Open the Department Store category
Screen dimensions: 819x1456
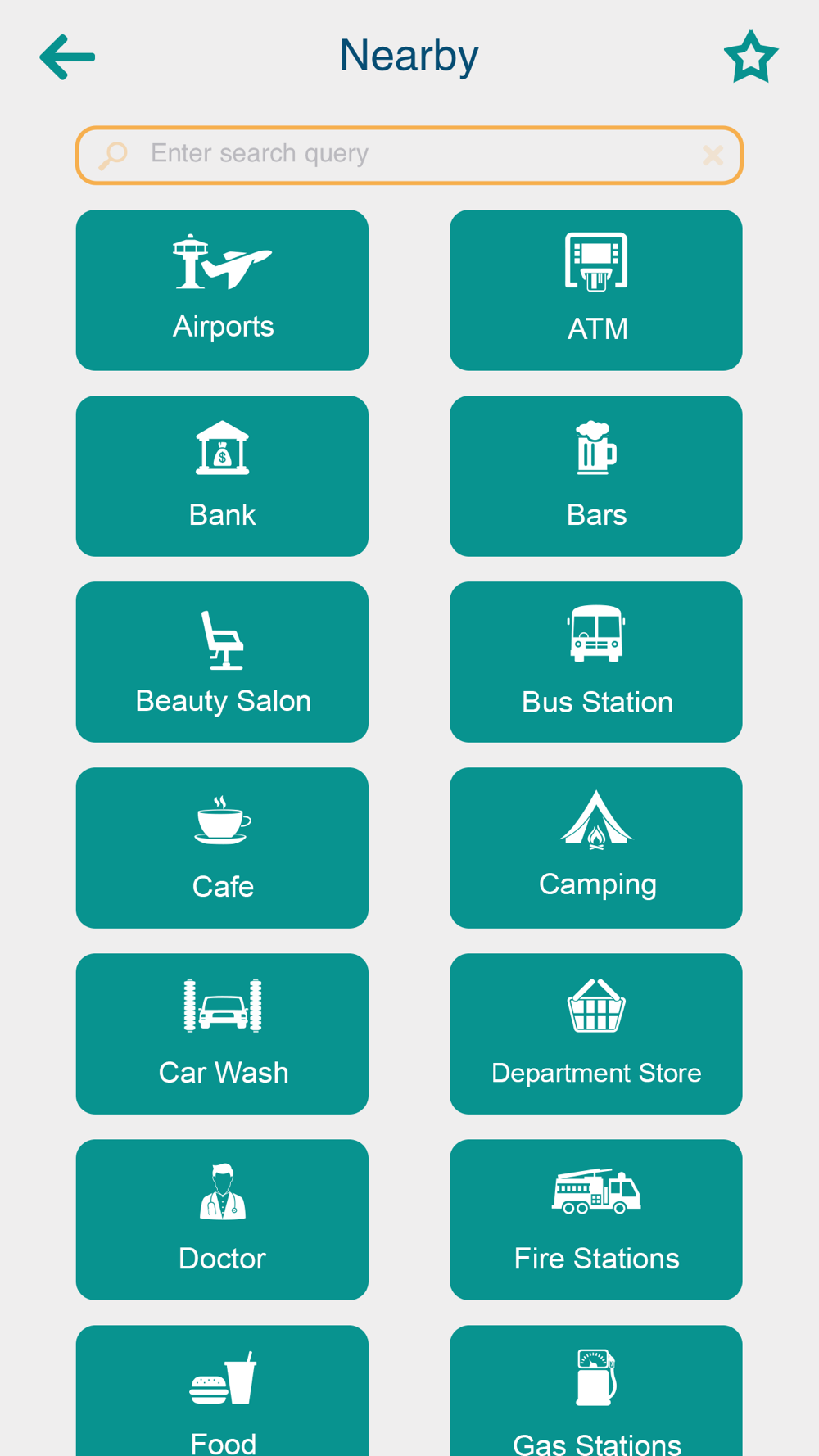(x=596, y=1033)
